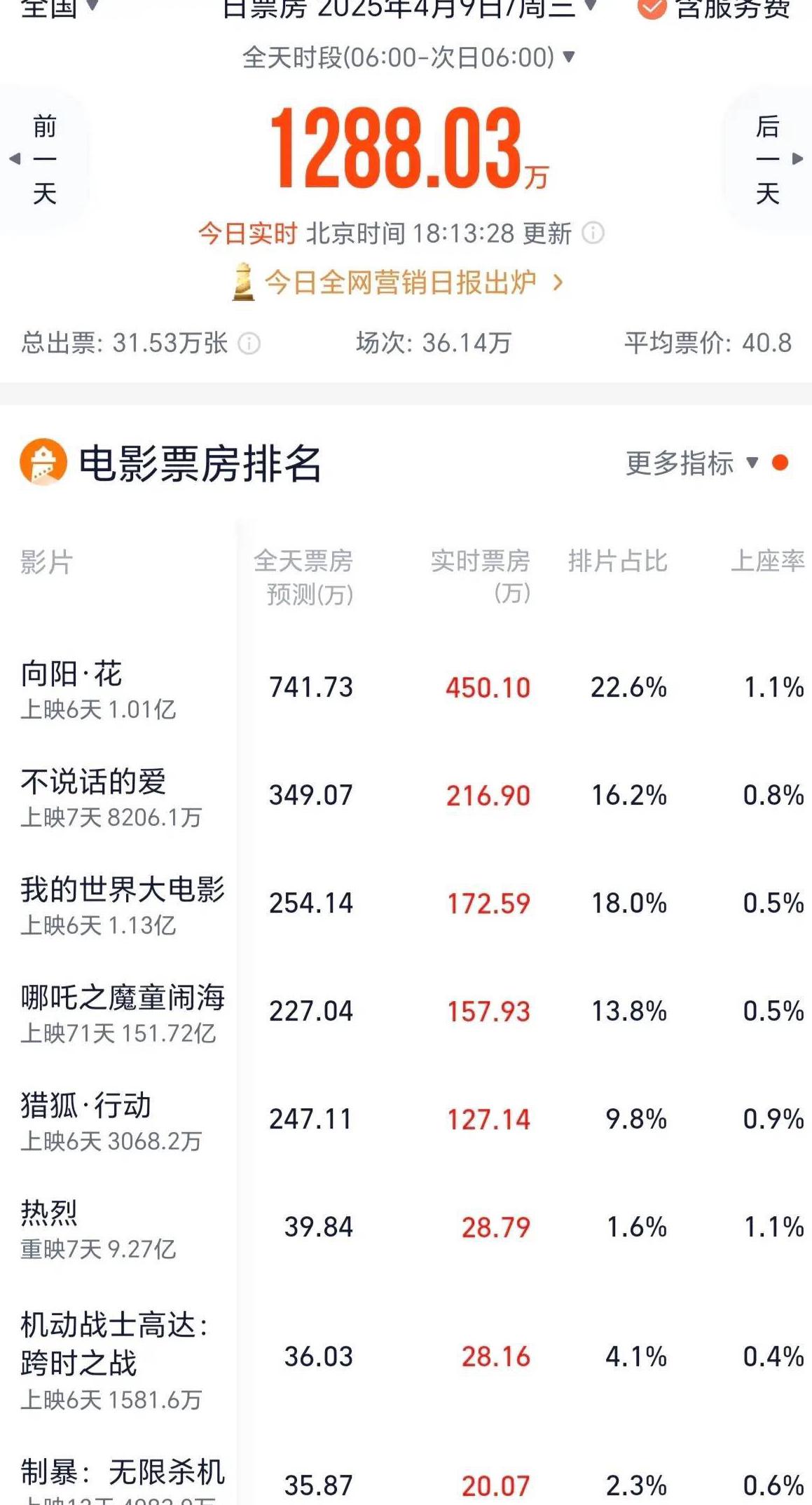Image resolution: width=812 pixels, height=1505 pixels.
Task: Expand the 更多指标 metrics dropdown
Action: pos(691,463)
